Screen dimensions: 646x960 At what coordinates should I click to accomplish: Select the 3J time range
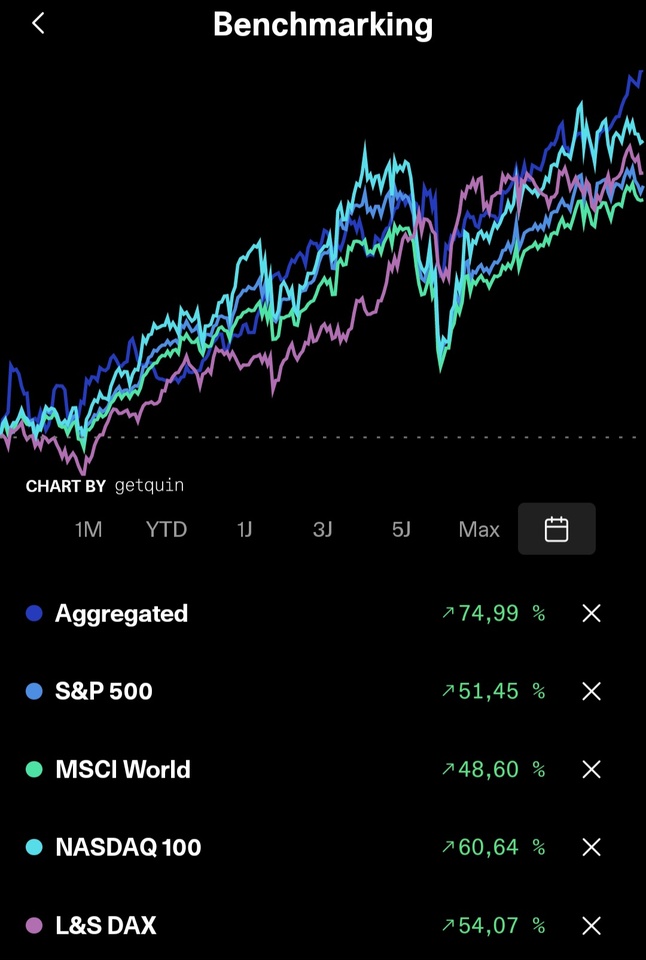[x=322, y=529]
